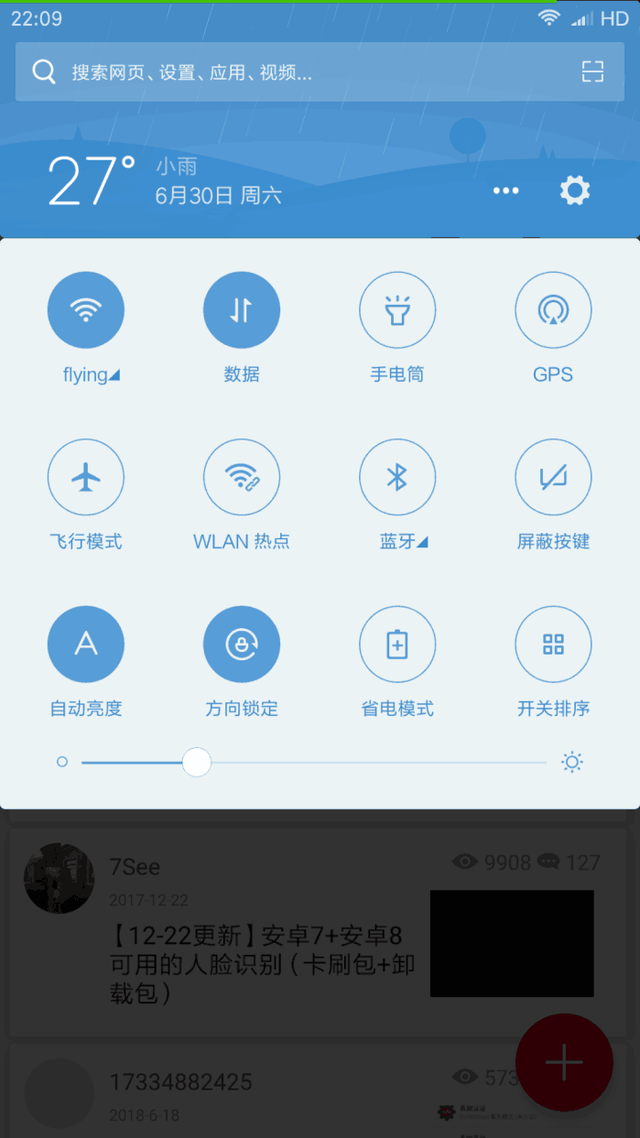
Task: Open the search box for web and settings
Action: point(300,72)
